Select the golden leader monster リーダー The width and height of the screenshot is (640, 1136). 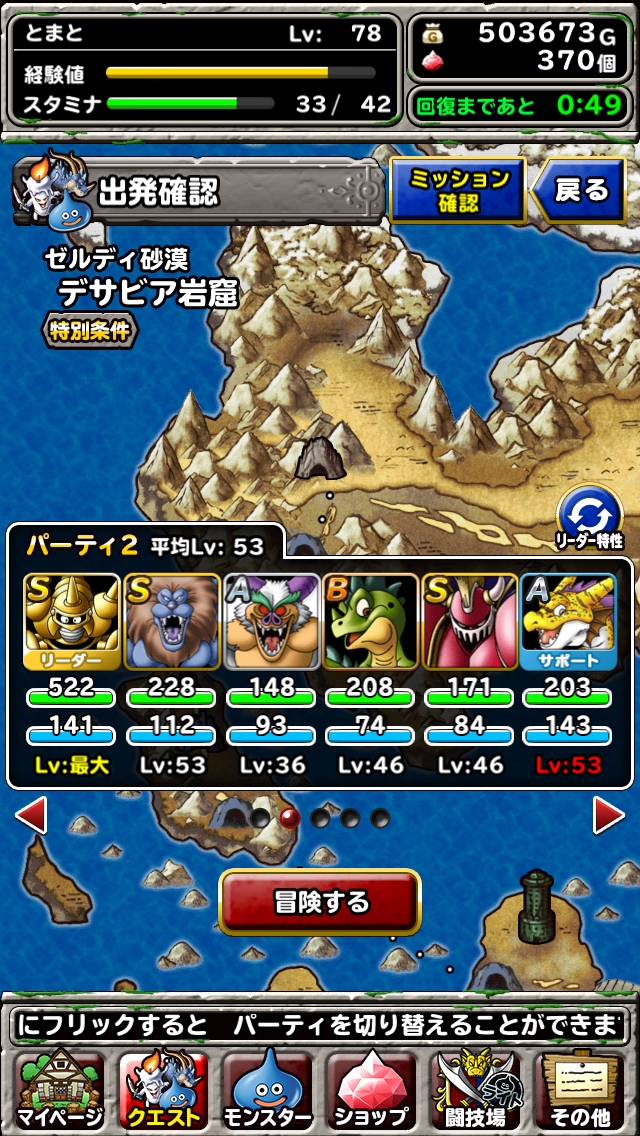pyautogui.click(x=72, y=620)
